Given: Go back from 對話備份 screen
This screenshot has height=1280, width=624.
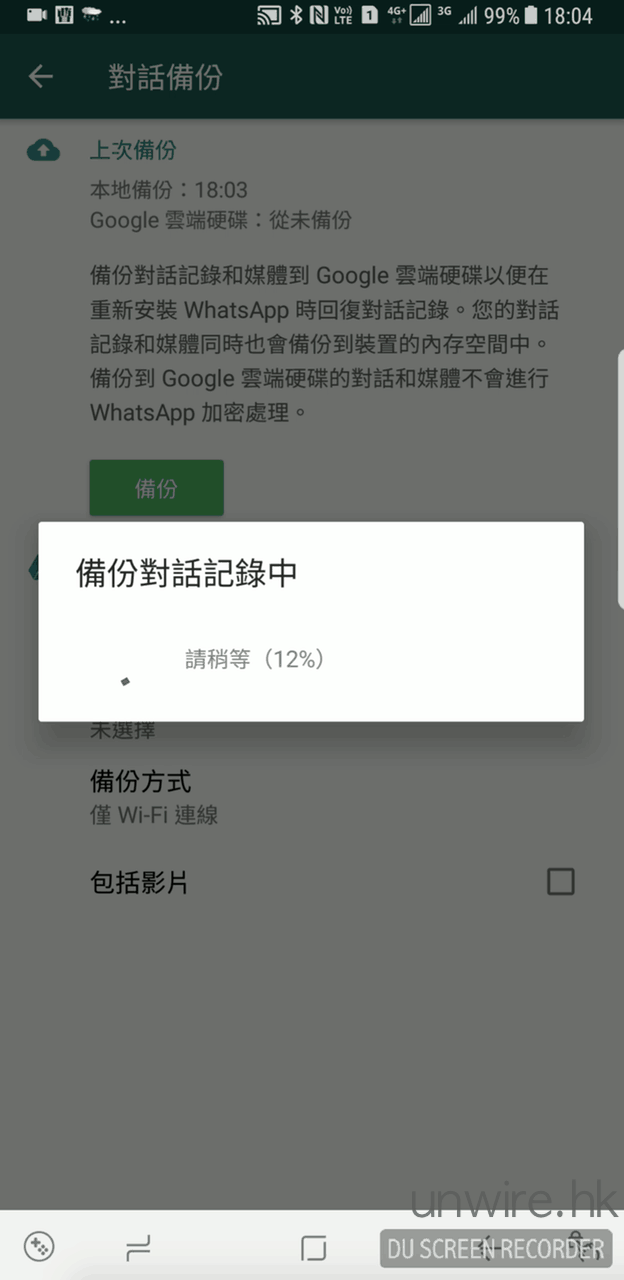Looking at the screenshot, I should click(x=41, y=76).
